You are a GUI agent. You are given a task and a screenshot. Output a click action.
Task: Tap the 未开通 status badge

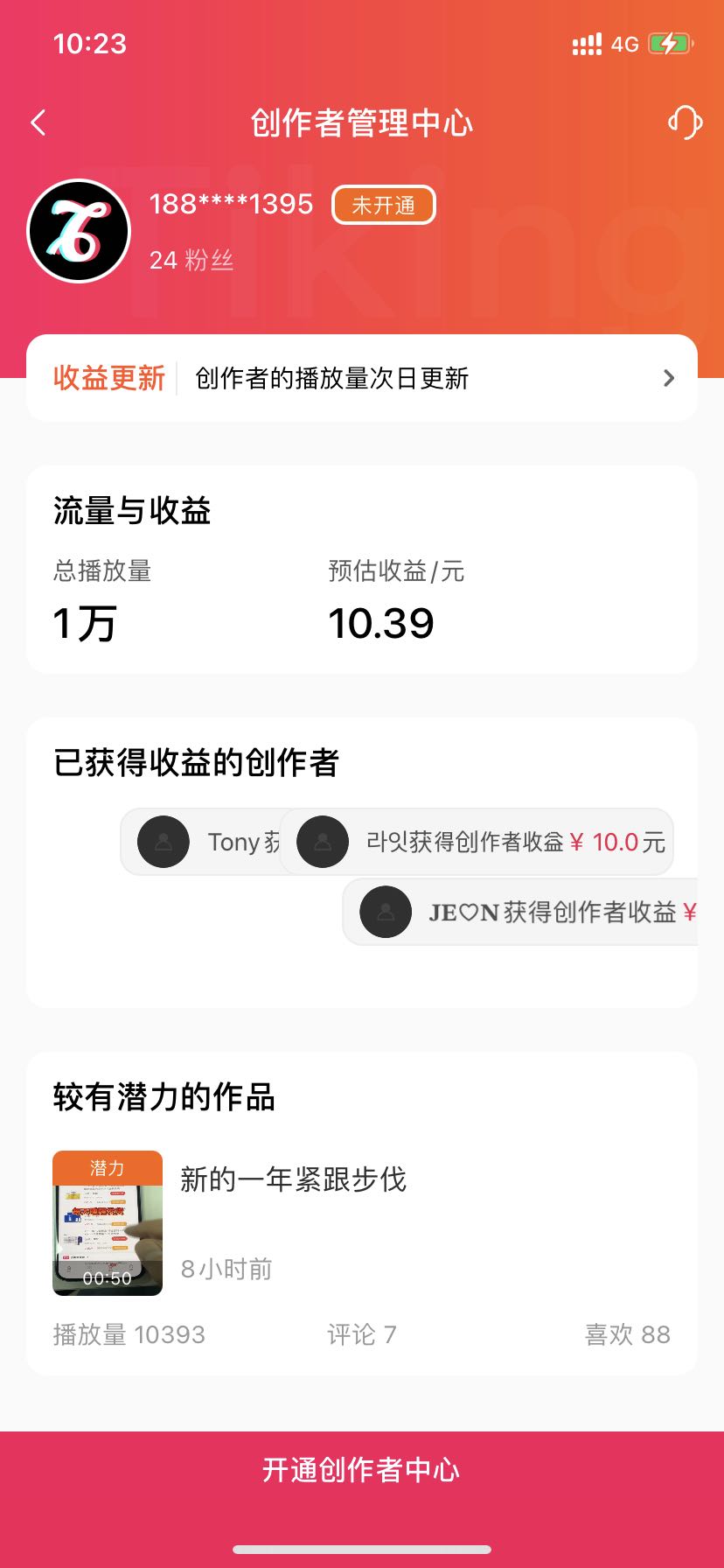[383, 205]
